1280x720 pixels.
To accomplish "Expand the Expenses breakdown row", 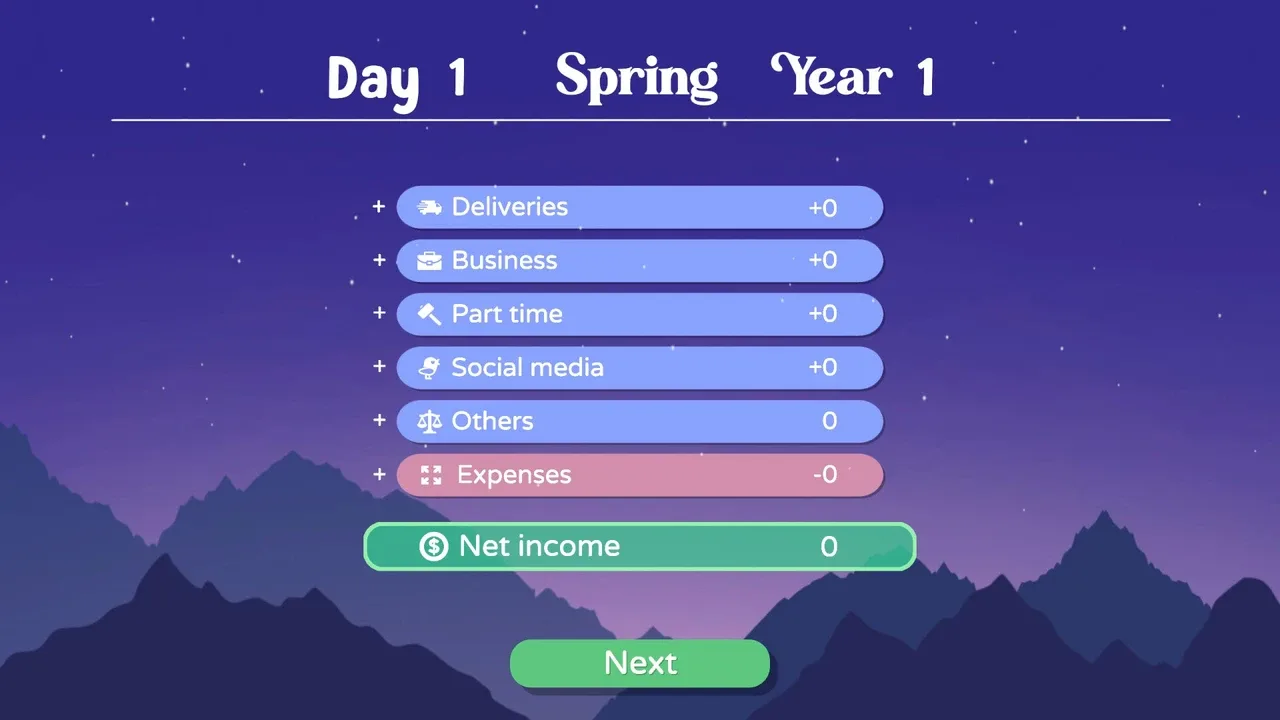I will click(379, 474).
